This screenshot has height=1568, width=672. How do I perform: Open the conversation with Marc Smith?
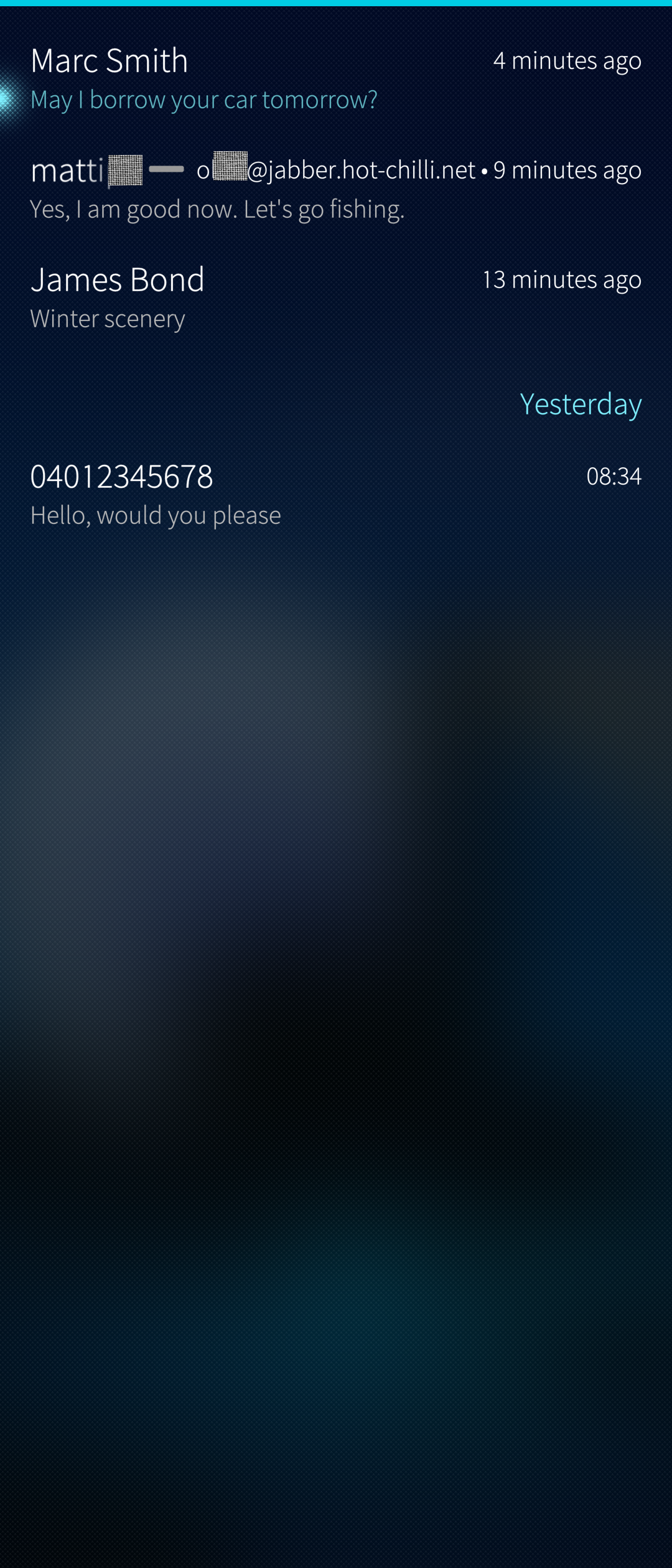tap(336, 79)
